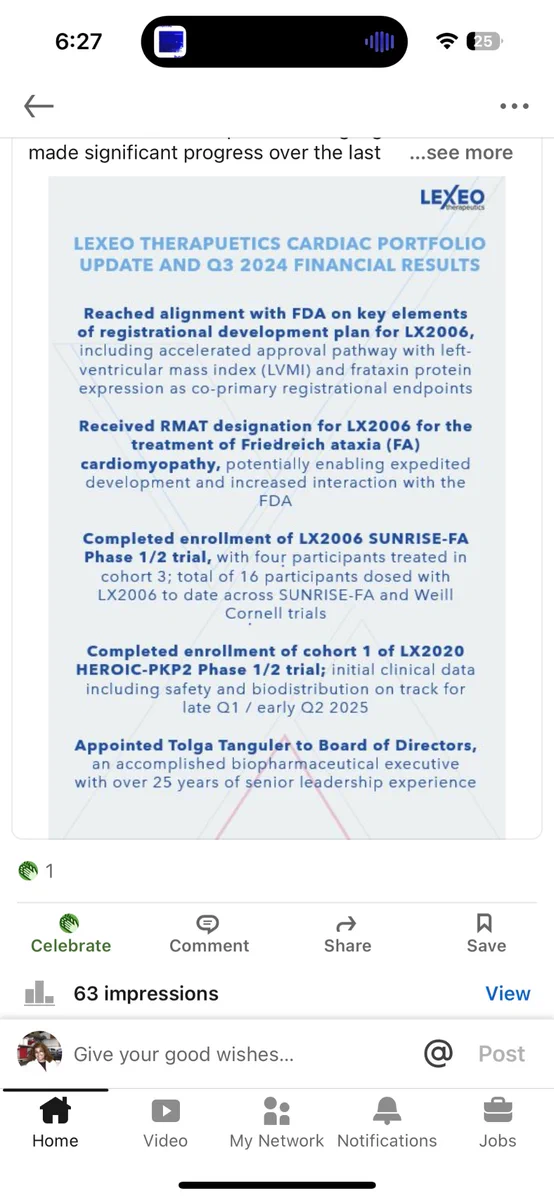Tap the @ mention icon

439,1053
